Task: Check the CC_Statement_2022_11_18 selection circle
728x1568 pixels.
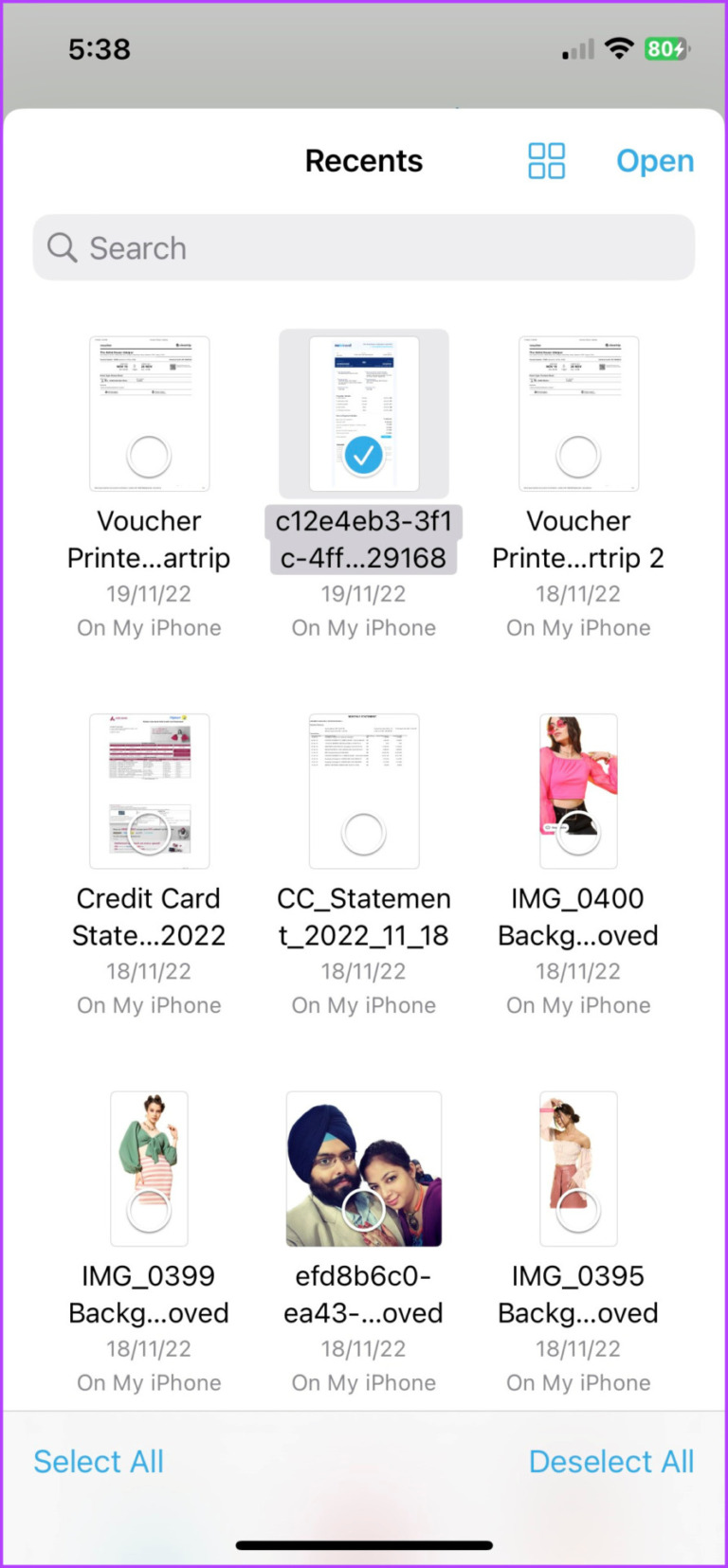Action: click(363, 832)
